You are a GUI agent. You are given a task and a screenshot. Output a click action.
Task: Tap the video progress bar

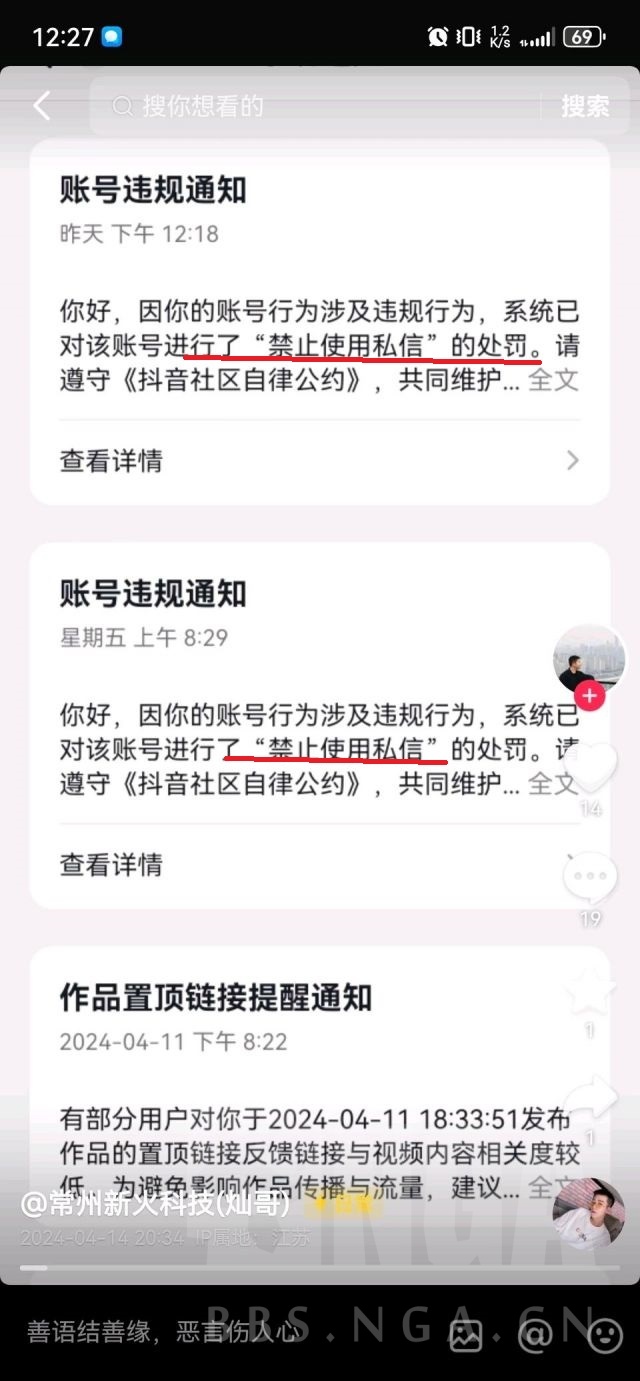[x=320, y=1267]
